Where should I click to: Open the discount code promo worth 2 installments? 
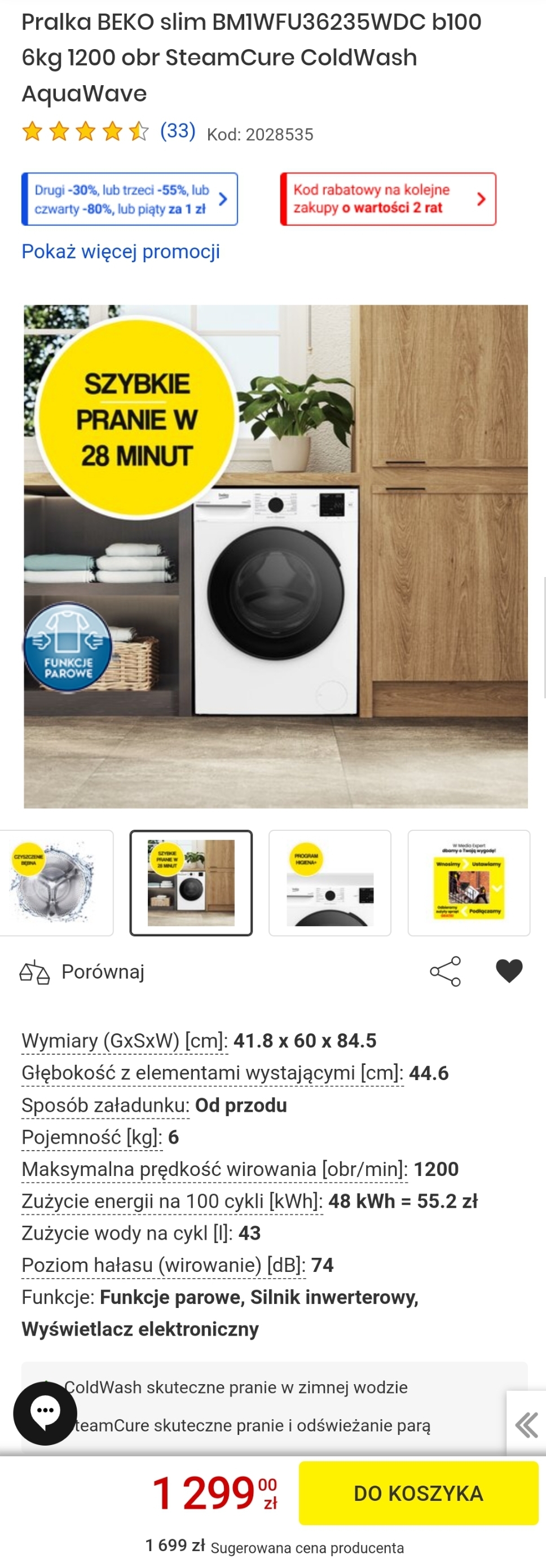(388, 199)
